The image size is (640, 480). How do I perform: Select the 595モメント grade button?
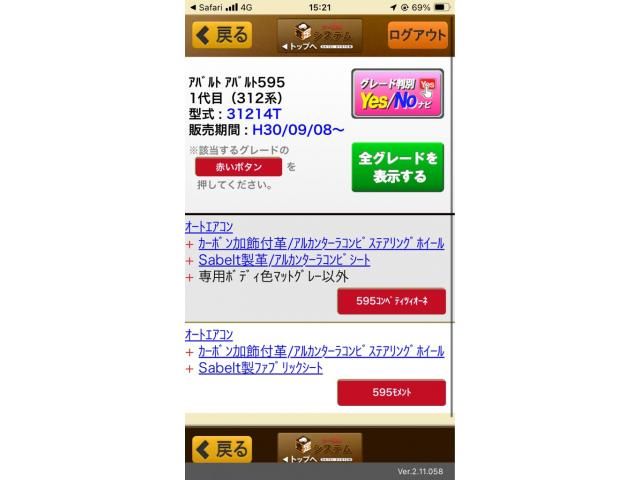coord(391,393)
